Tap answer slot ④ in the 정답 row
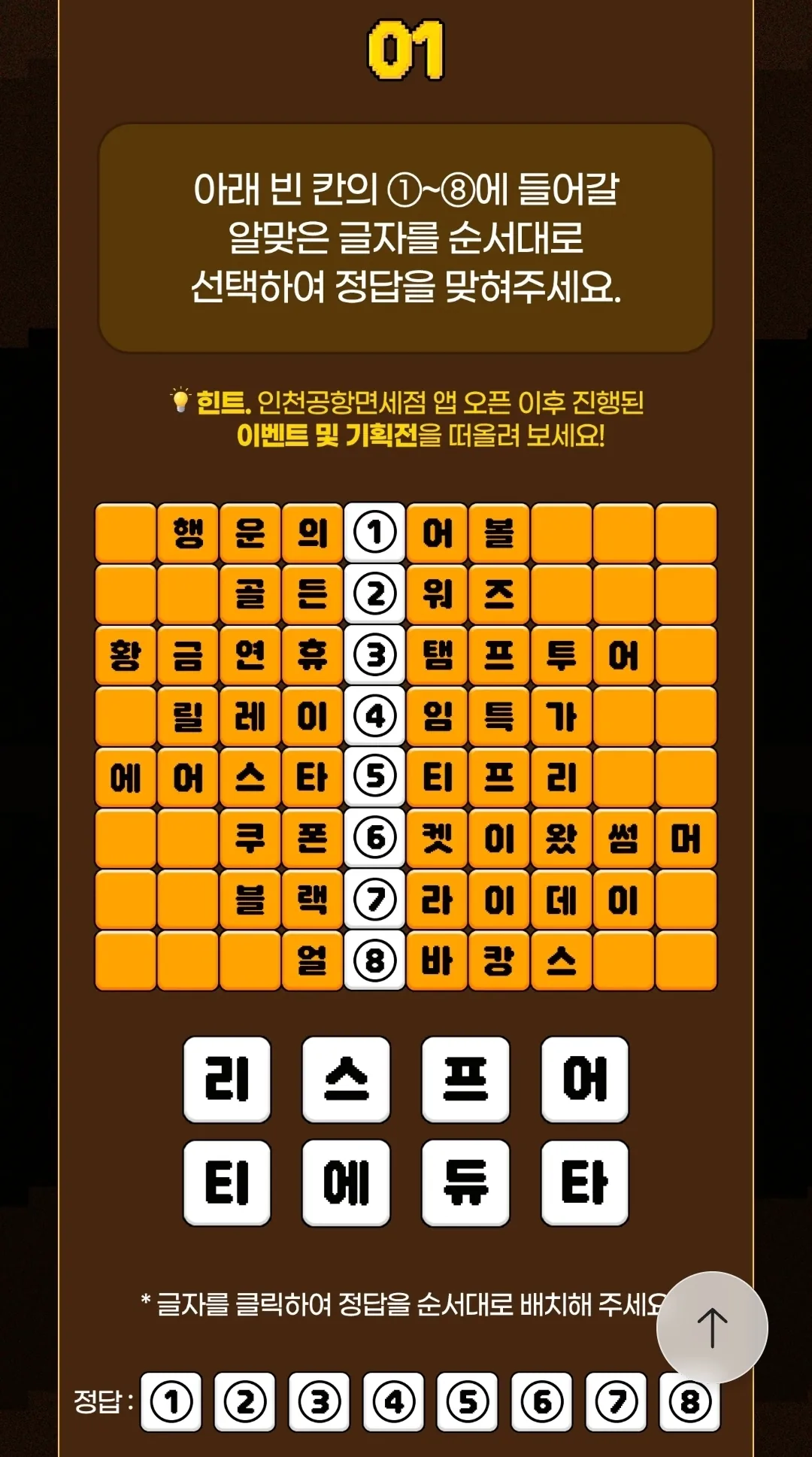 pos(394,1402)
